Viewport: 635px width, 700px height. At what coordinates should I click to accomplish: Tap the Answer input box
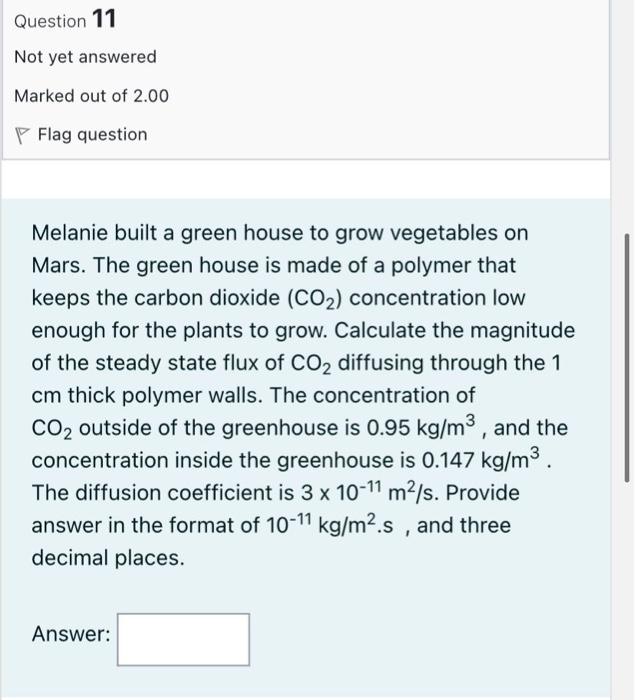pyautogui.click(x=183, y=639)
